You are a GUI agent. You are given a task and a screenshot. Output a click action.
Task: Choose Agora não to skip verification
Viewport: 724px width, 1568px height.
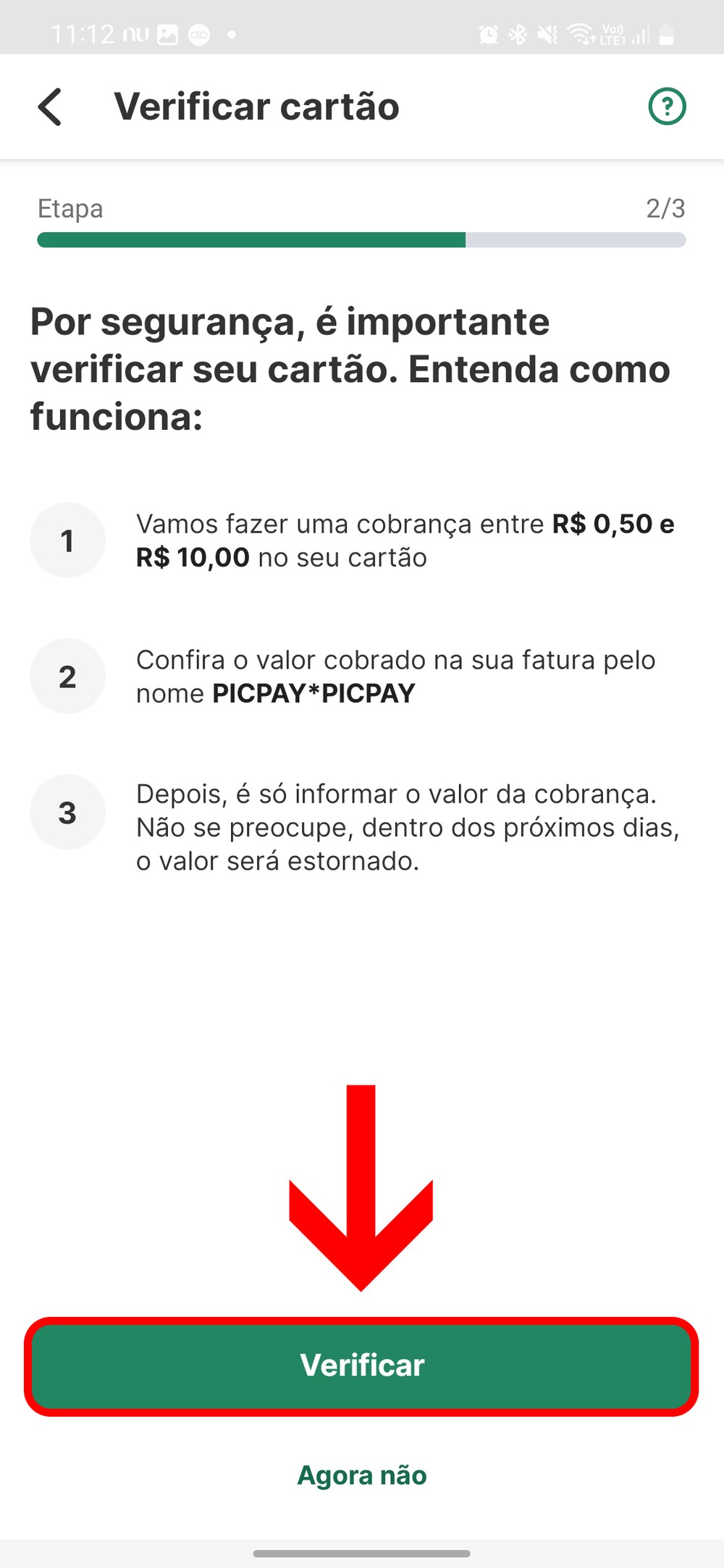tap(361, 1475)
